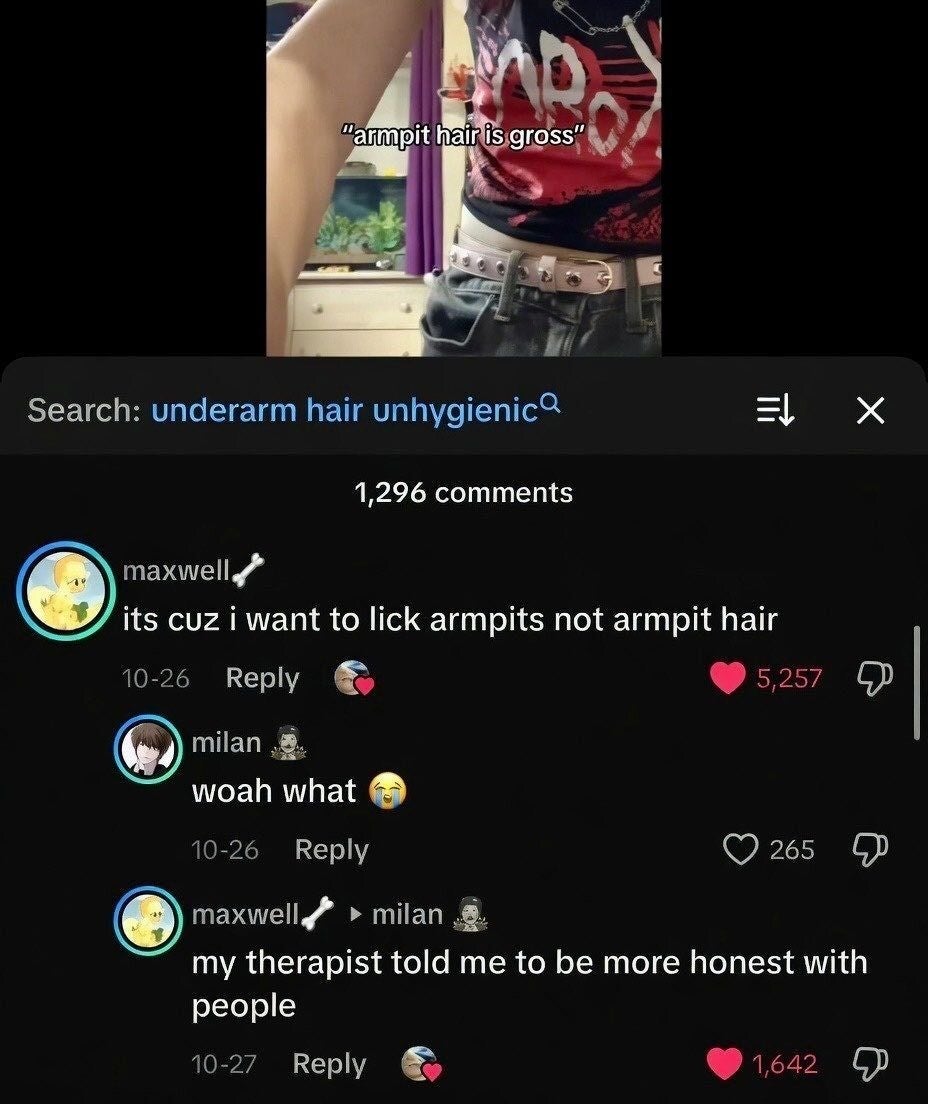
Task: Dislike maxwell's 'my therapist' comment
Action: coord(867,1064)
